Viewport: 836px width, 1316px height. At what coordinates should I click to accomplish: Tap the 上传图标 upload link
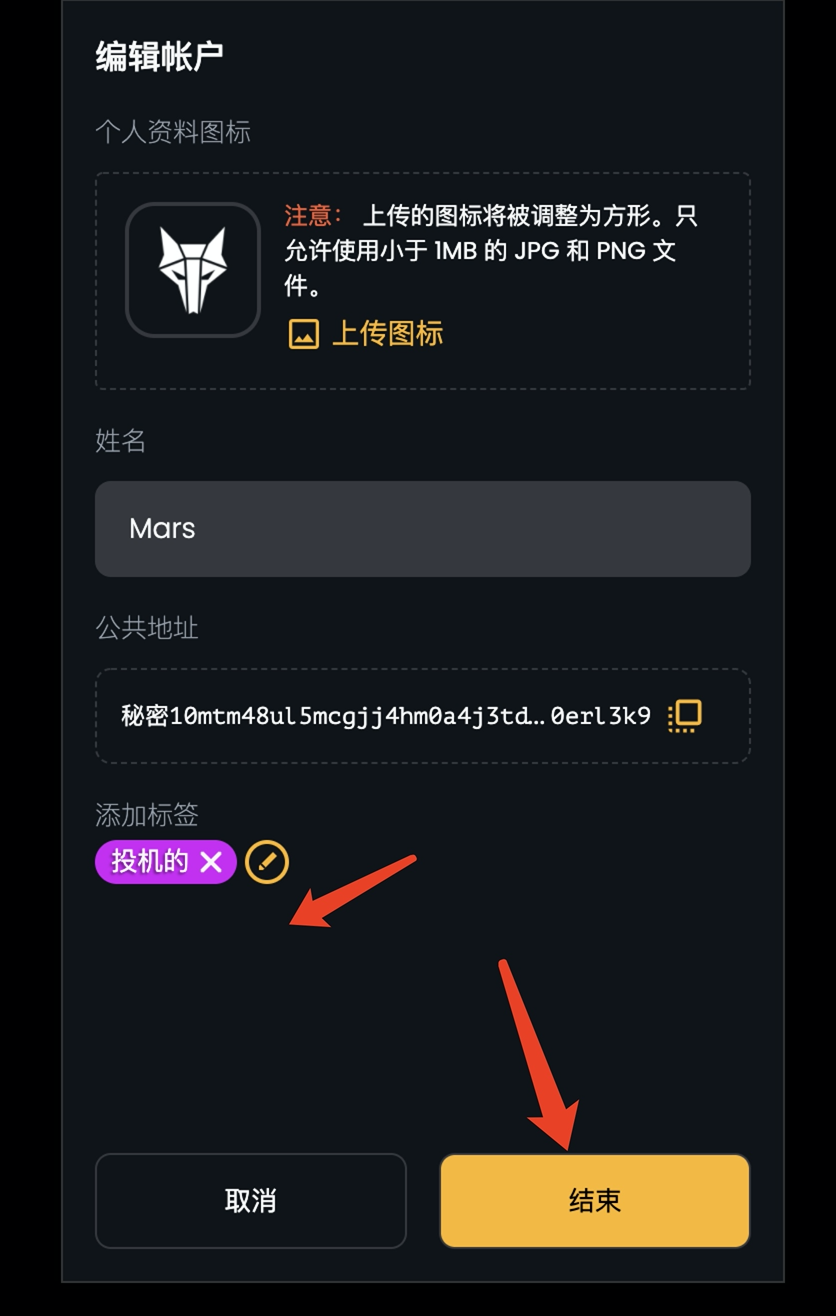tap(366, 334)
